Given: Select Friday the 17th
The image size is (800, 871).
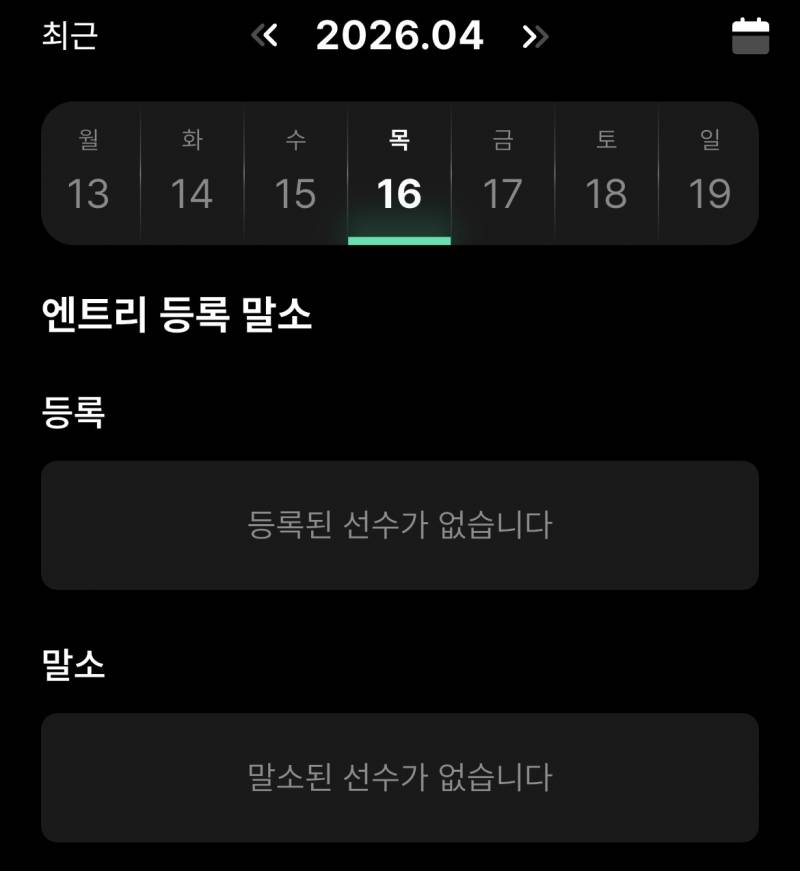Looking at the screenshot, I should coord(504,195).
